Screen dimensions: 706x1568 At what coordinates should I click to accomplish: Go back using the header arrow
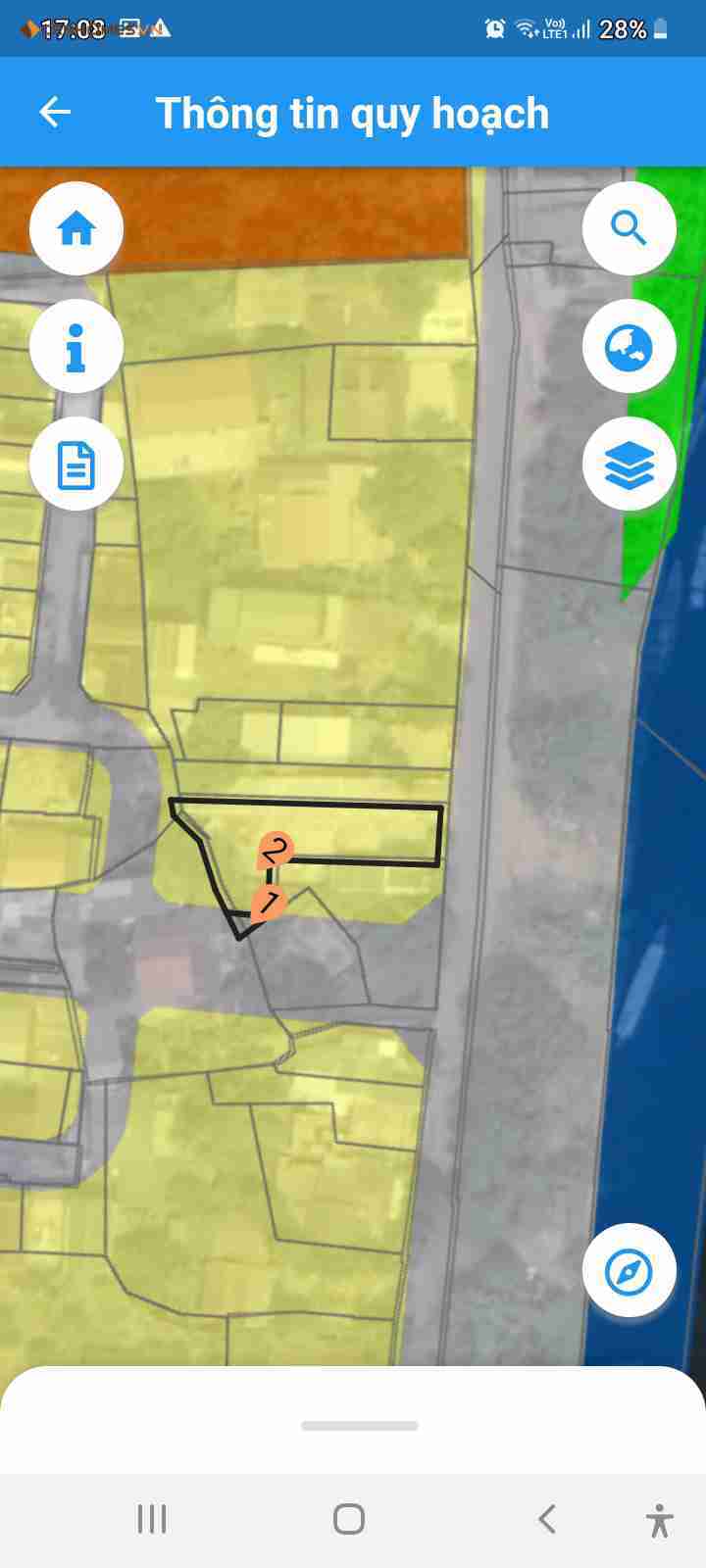coord(55,113)
